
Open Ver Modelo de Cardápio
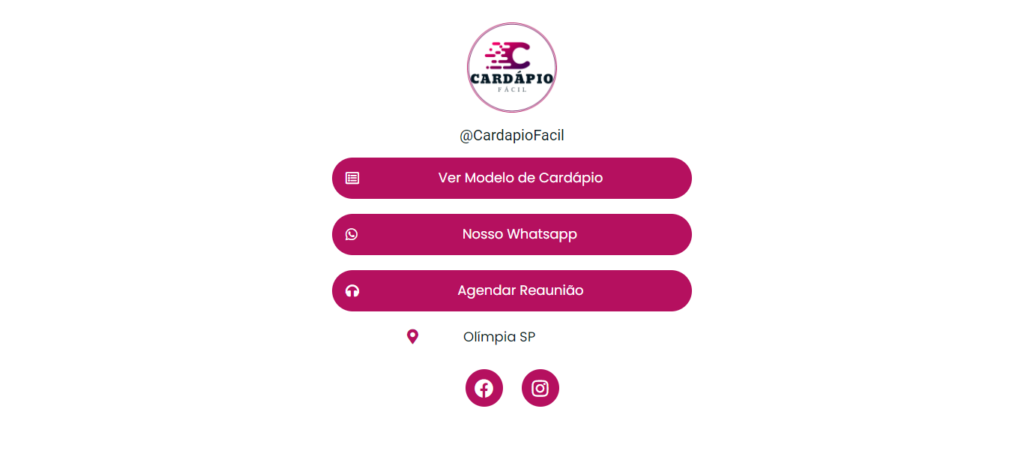[512, 178]
